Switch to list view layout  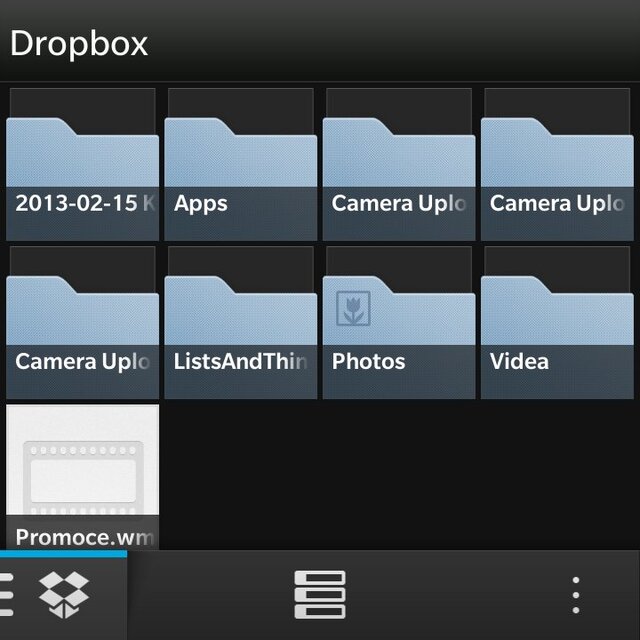pyautogui.click(x=319, y=595)
